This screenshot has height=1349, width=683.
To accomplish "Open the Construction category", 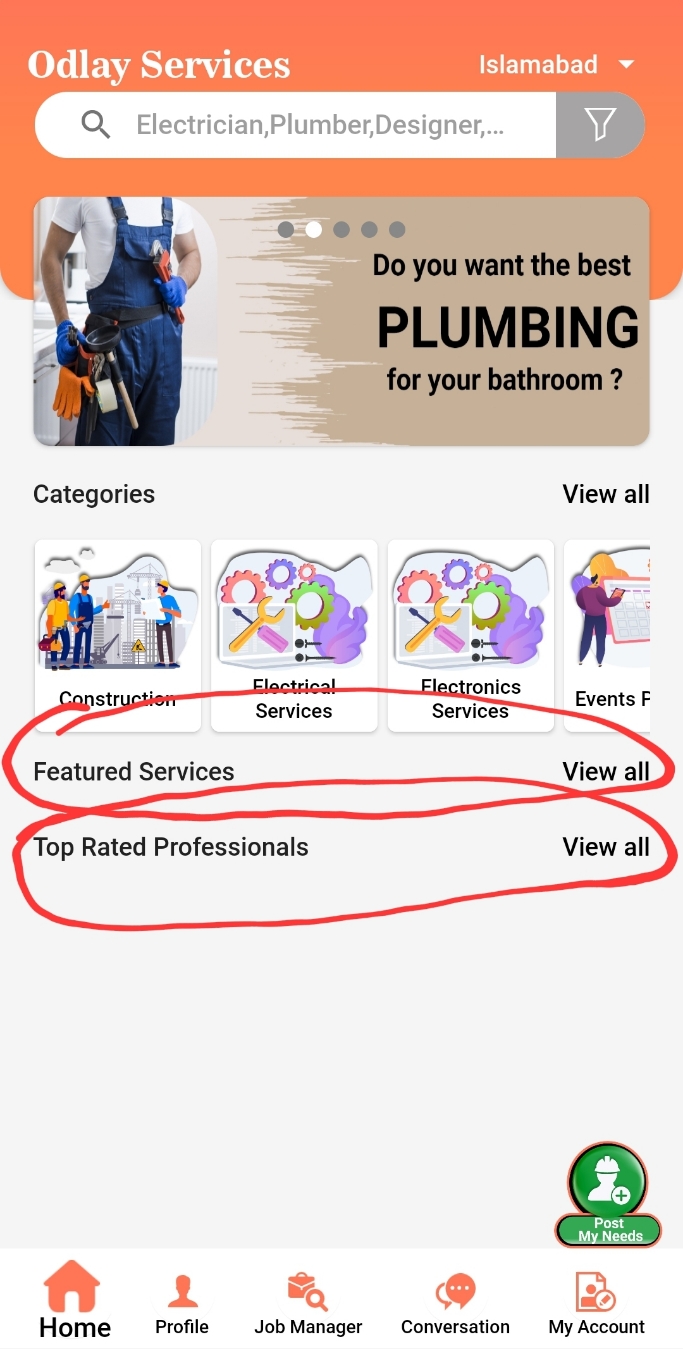I will pyautogui.click(x=118, y=635).
